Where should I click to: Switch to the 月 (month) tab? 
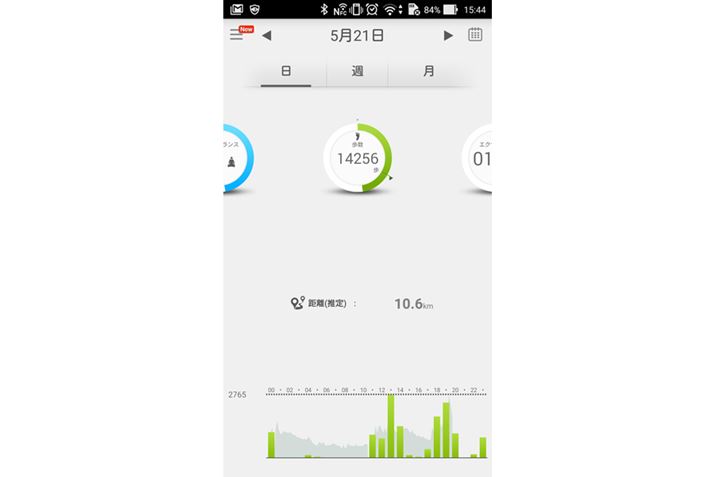(x=429, y=72)
